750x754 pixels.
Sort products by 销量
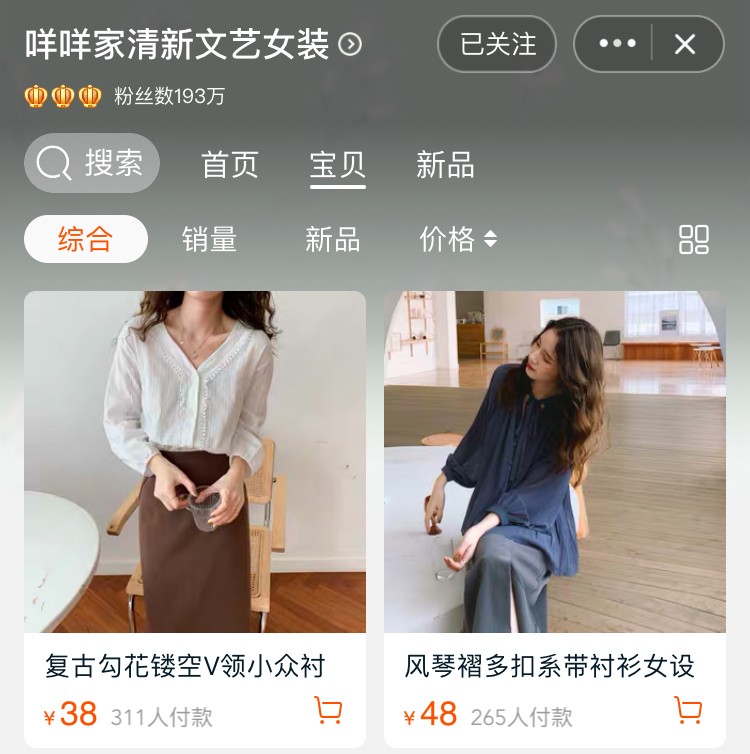coord(209,239)
